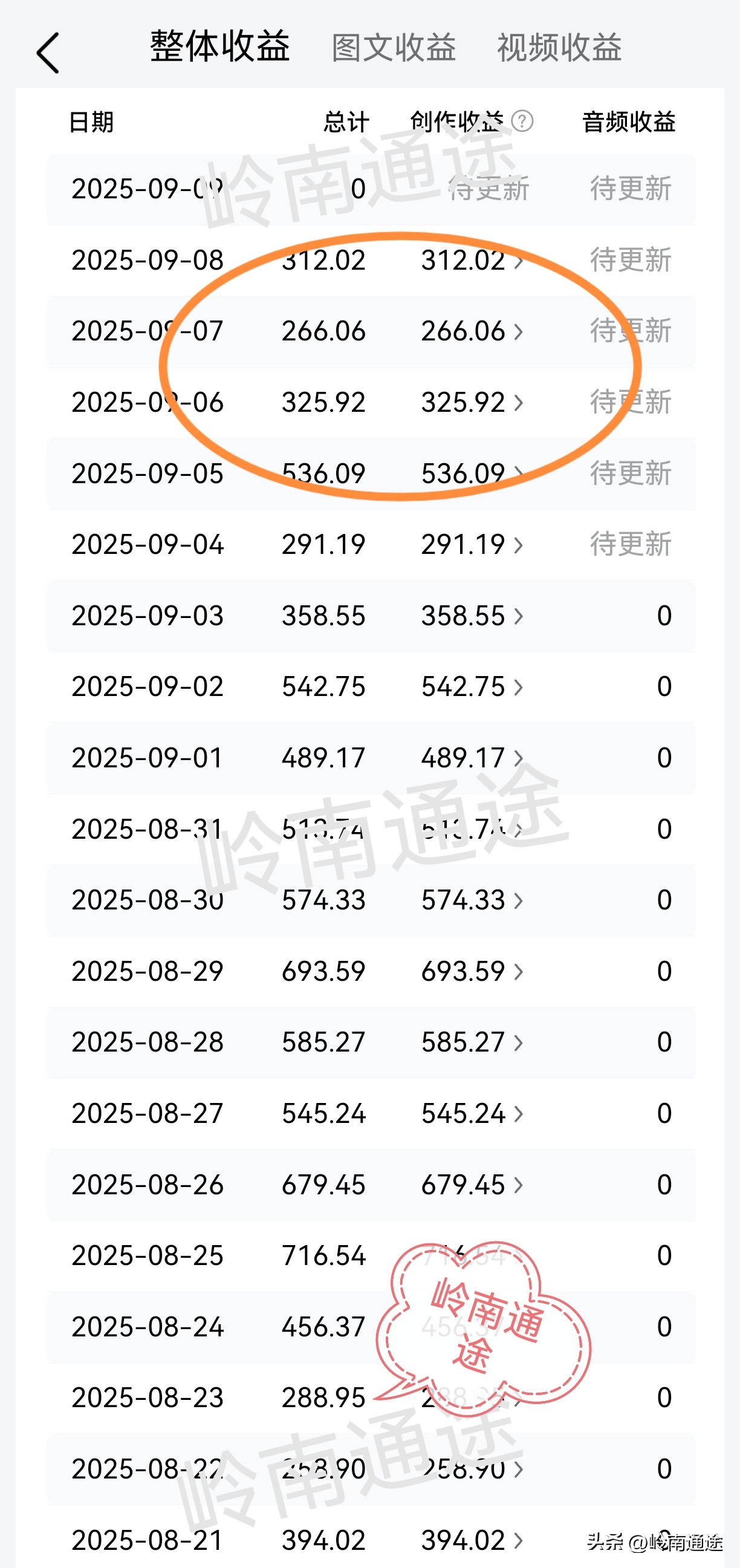Open 创作收益 details for 2025-08-27
The height and width of the screenshot is (1568, 740).
click(x=472, y=1114)
